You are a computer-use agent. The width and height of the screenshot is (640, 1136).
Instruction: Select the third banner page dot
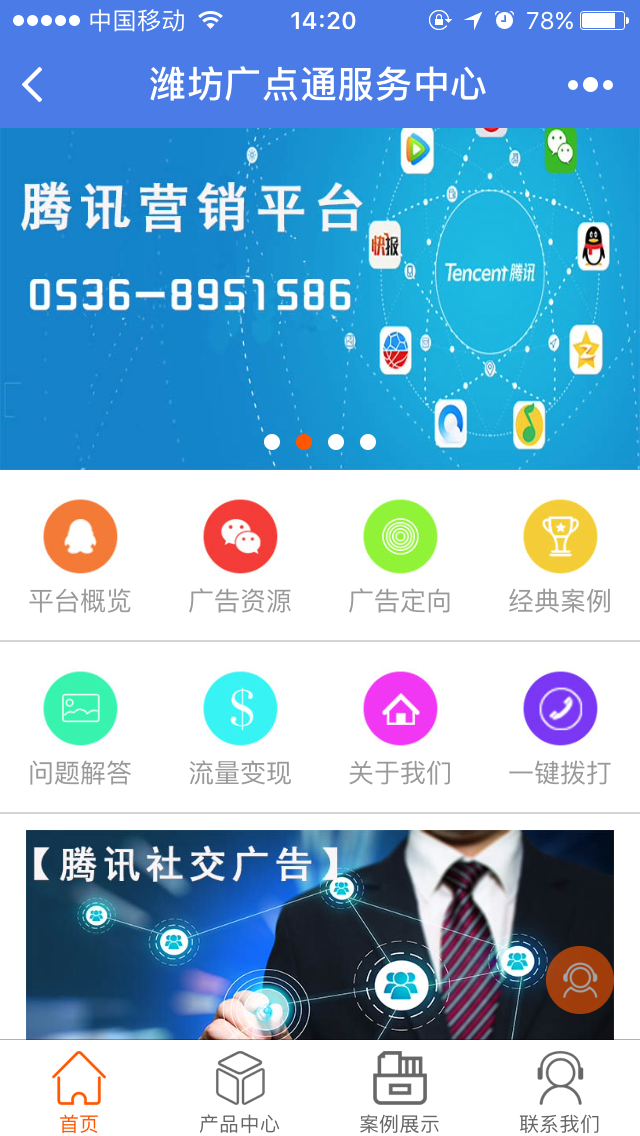click(x=336, y=441)
